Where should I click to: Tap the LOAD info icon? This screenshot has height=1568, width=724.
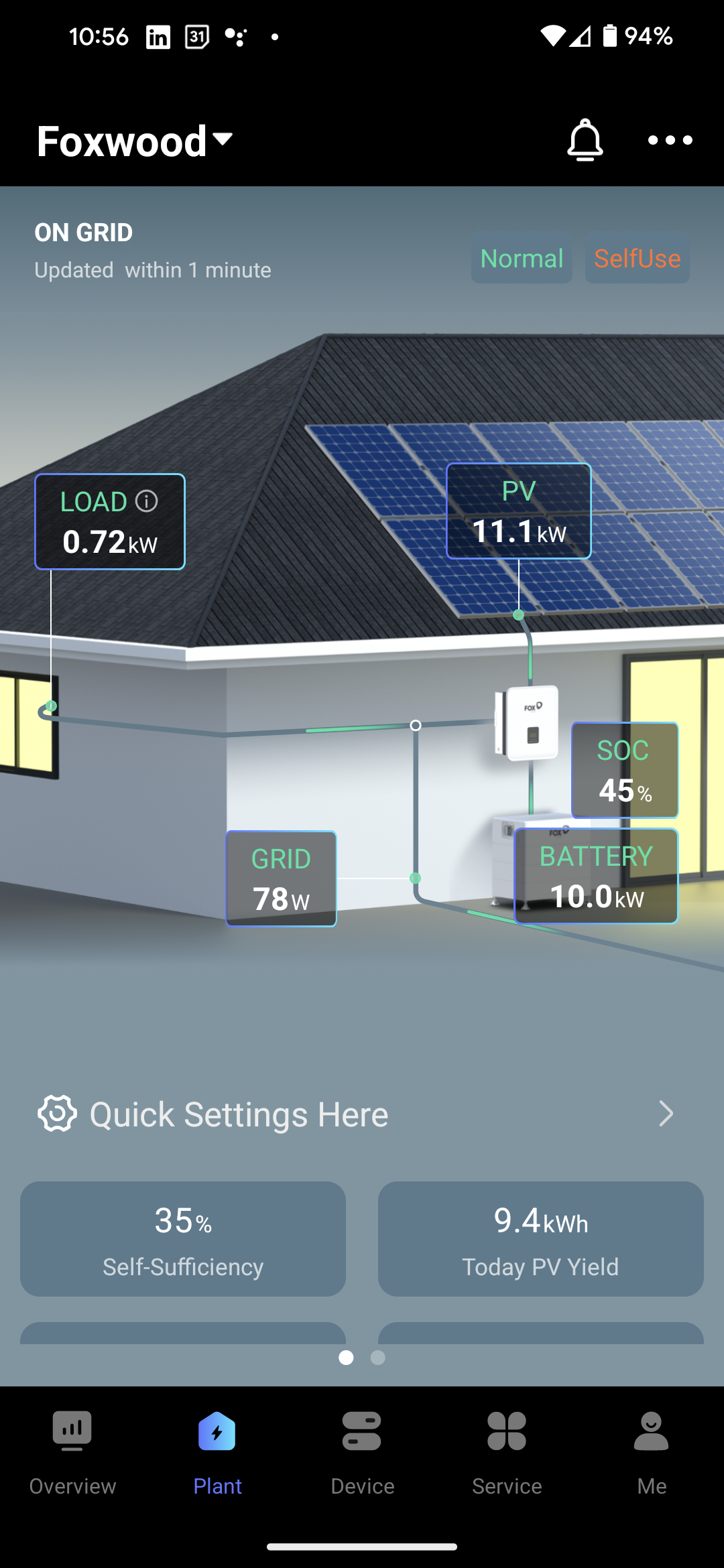(147, 501)
